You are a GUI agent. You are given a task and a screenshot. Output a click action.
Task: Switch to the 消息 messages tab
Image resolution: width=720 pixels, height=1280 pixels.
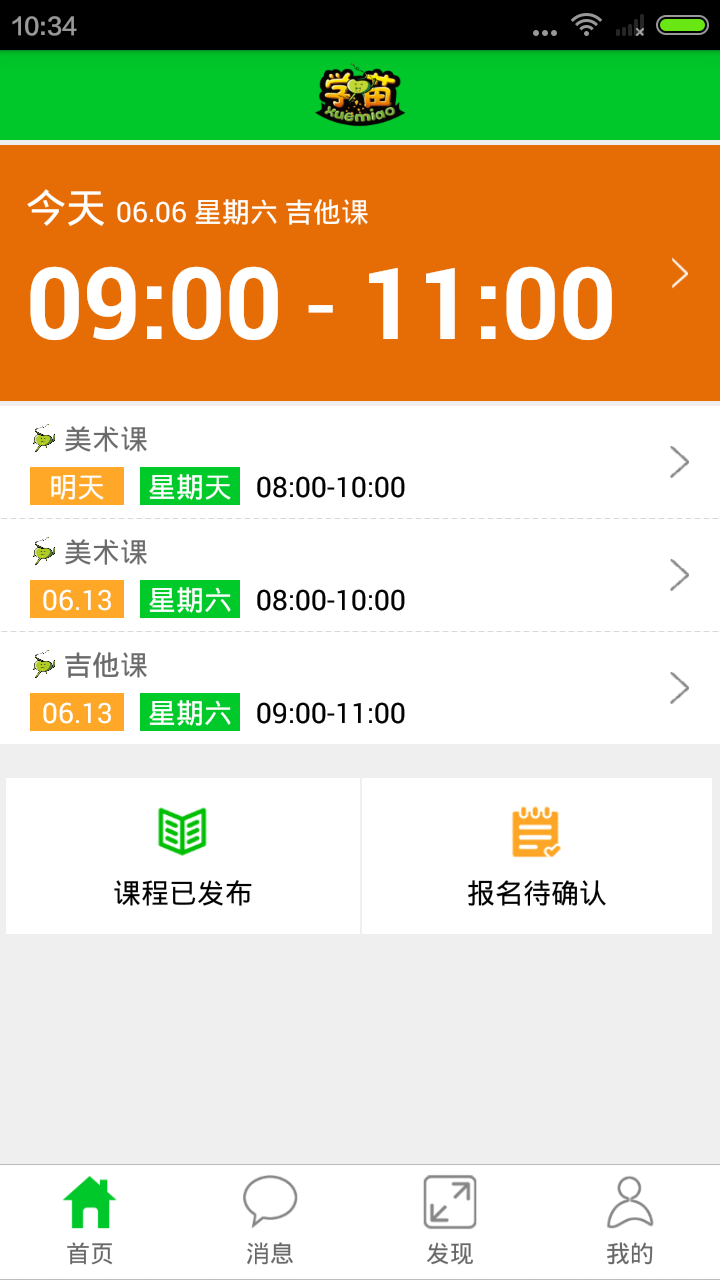270,1222
